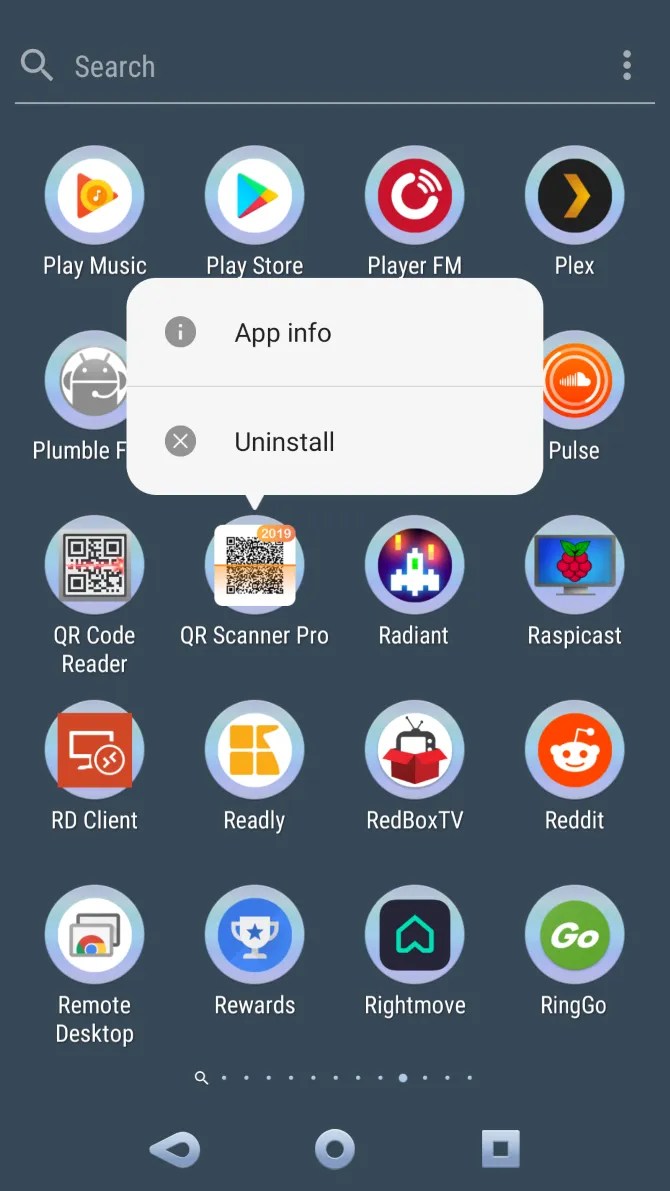
Task: Open the Readly app
Action: click(255, 751)
